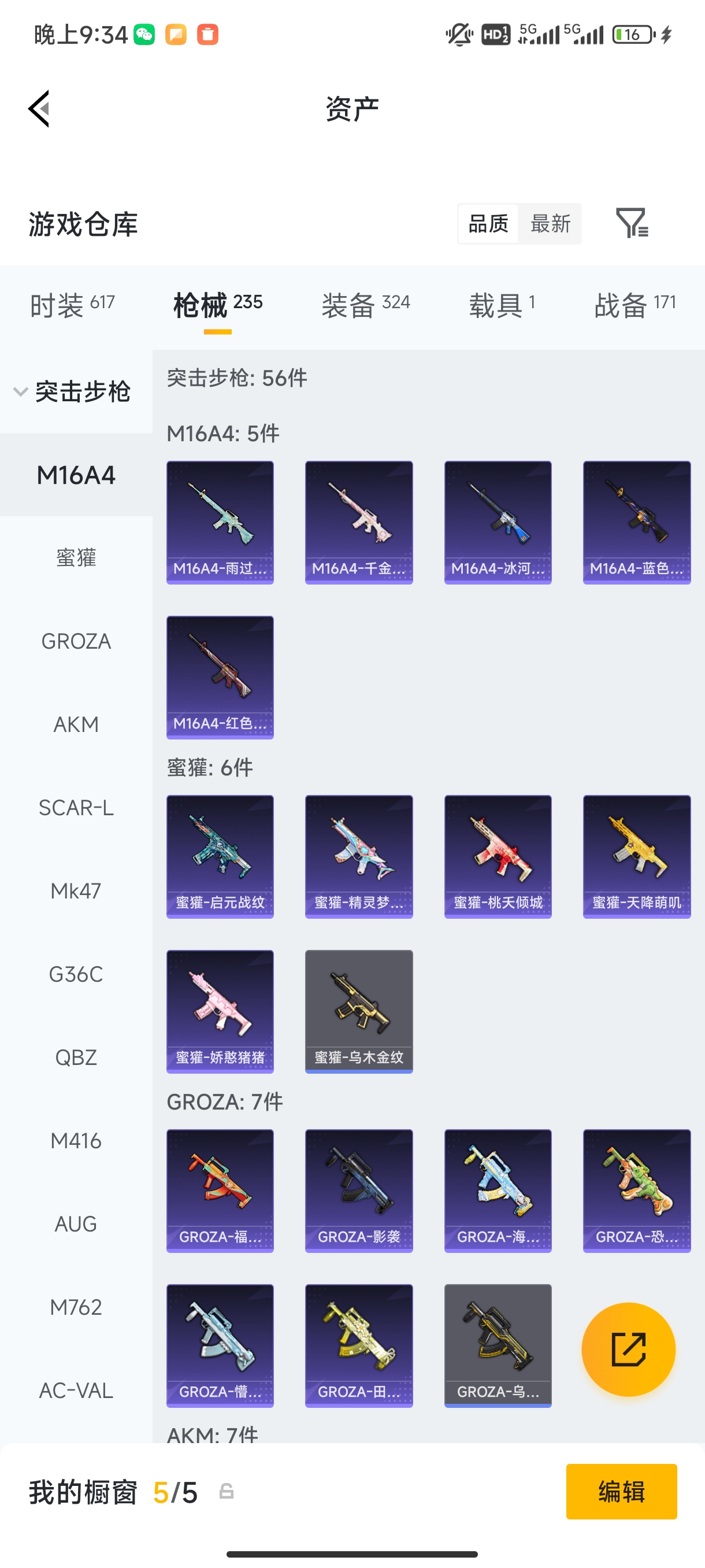
Task: Select M416 in the weapon sidebar
Action: point(76,1141)
